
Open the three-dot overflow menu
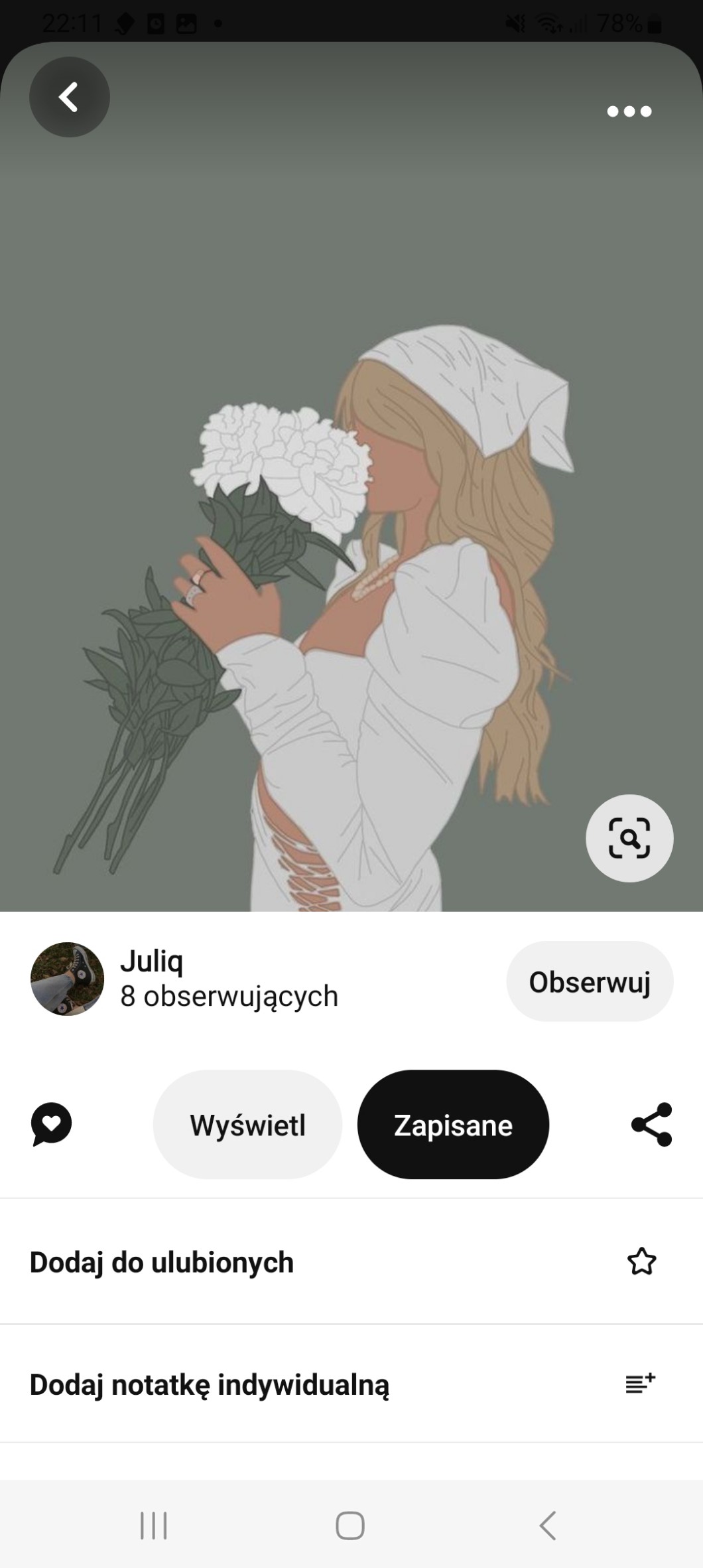click(x=629, y=111)
